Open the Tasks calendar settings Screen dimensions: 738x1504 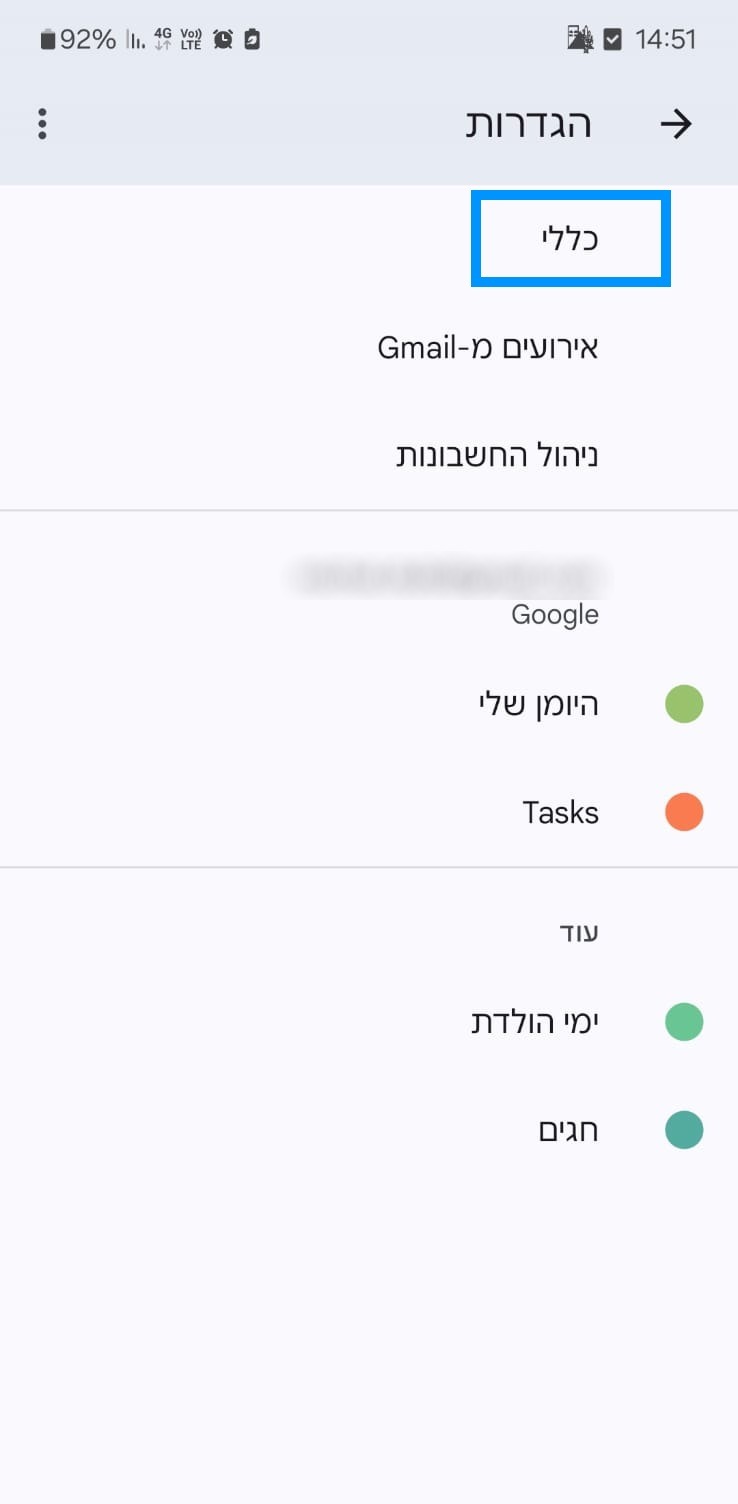pyautogui.click(x=369, y=812)
